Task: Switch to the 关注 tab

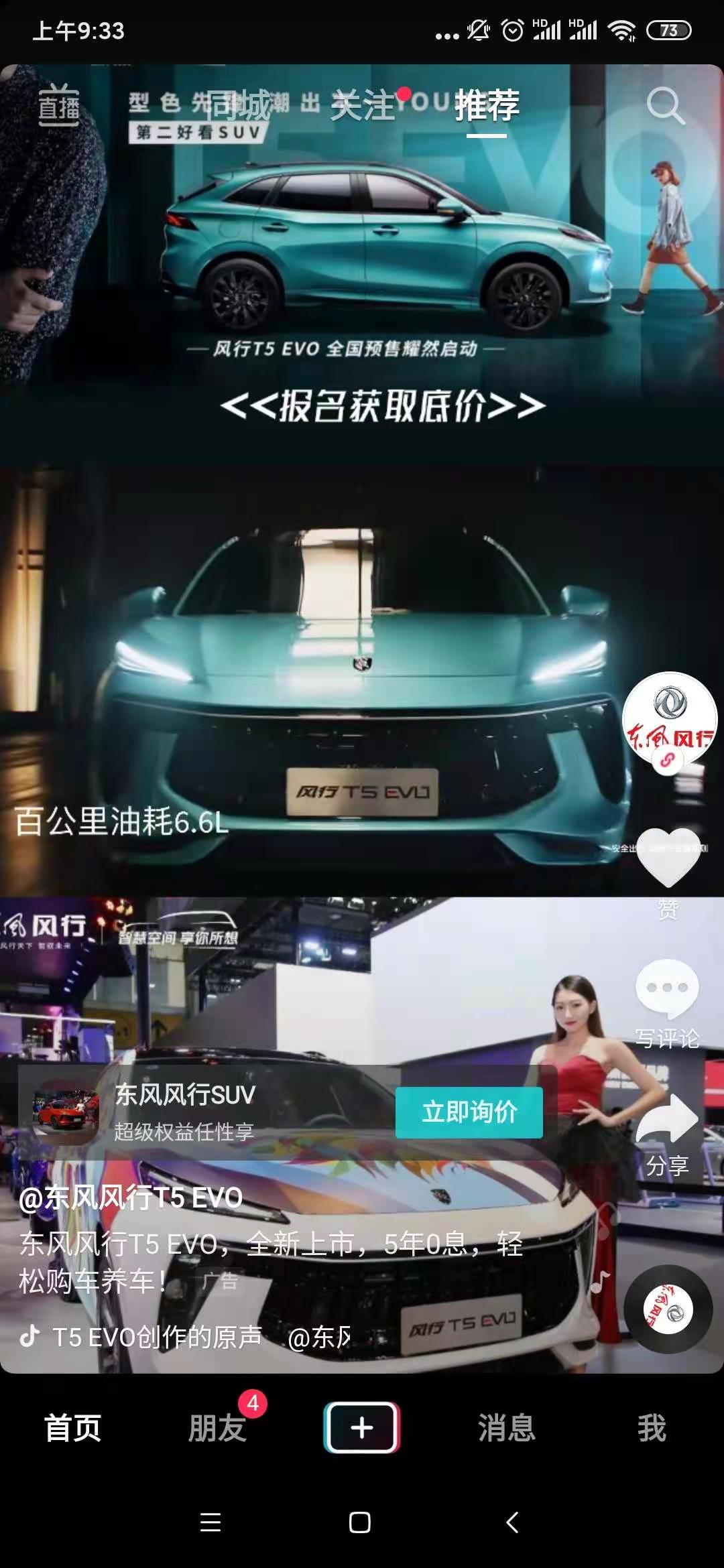Action: pyautogui.click(x=363, y=105)
